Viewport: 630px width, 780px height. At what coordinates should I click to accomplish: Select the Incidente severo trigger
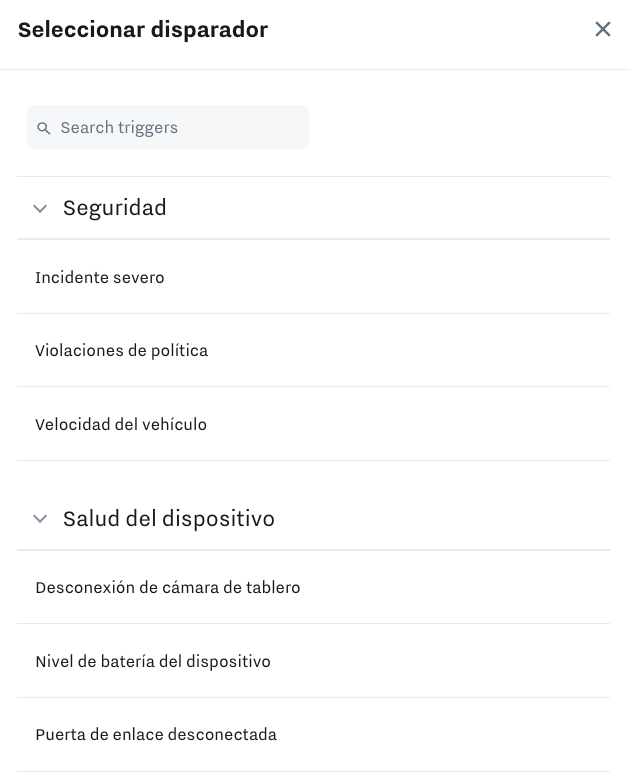pos(100,277)
